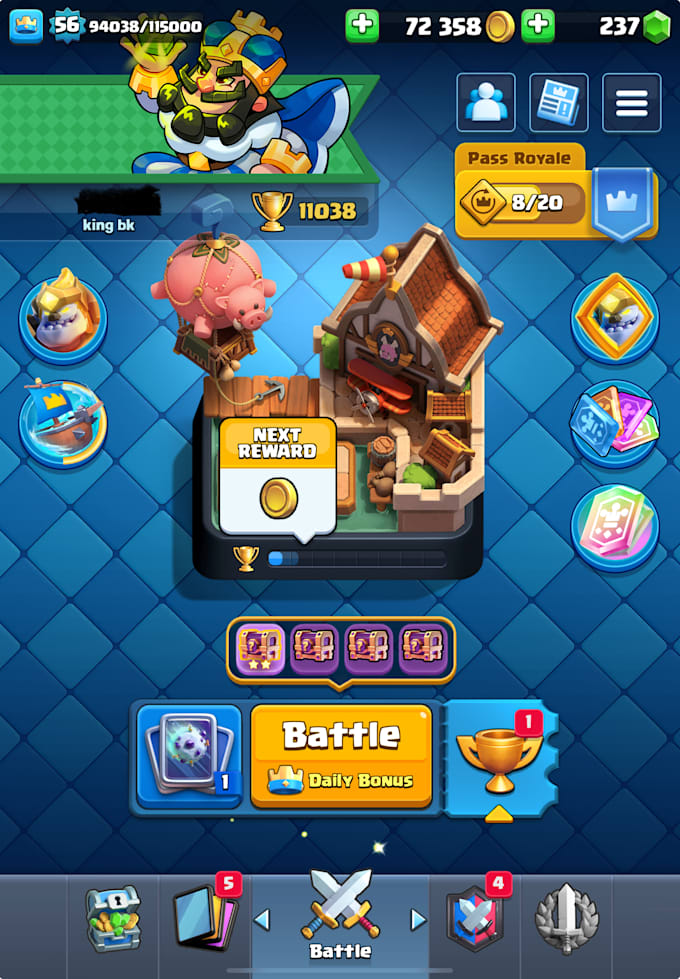The image size is (680, 979).
Task: Open the battle deck selector card
Action: pos(189,755)
